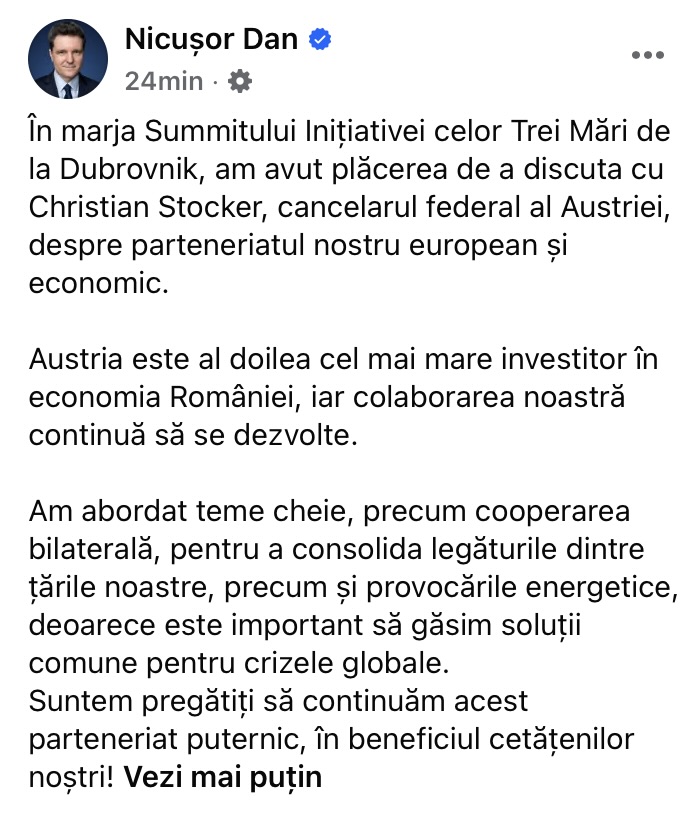Open the post's three-dot options menu
The width and height of the screenshot is (682, 835).
point(647,55)
